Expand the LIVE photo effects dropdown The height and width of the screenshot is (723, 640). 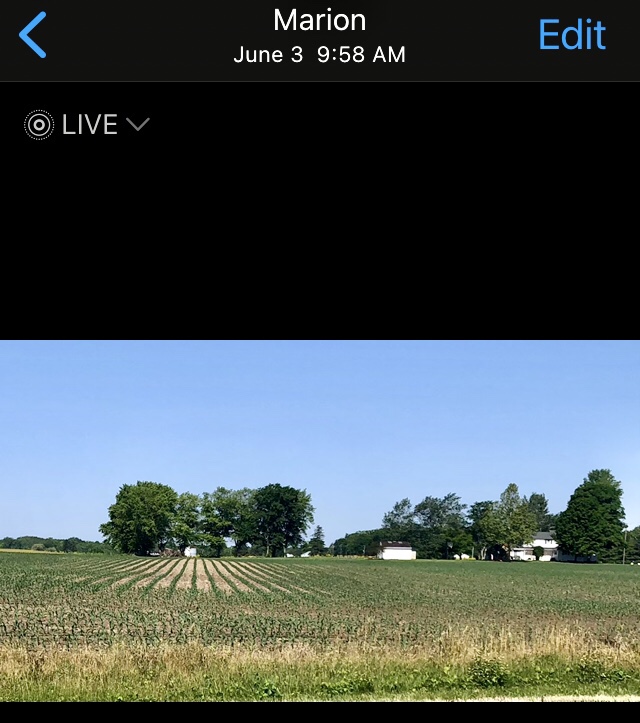pyautogui.click(x=88, y=125)
